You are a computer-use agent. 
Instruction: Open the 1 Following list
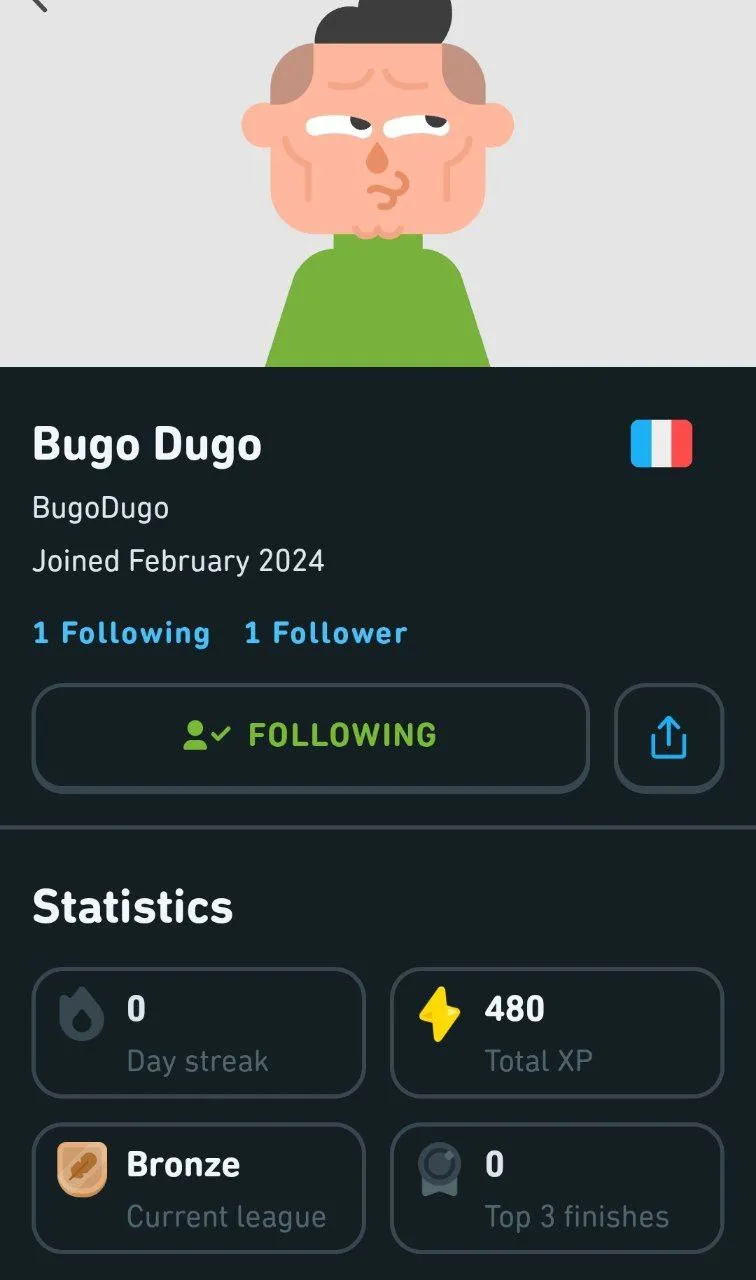[x=120, y=632]
